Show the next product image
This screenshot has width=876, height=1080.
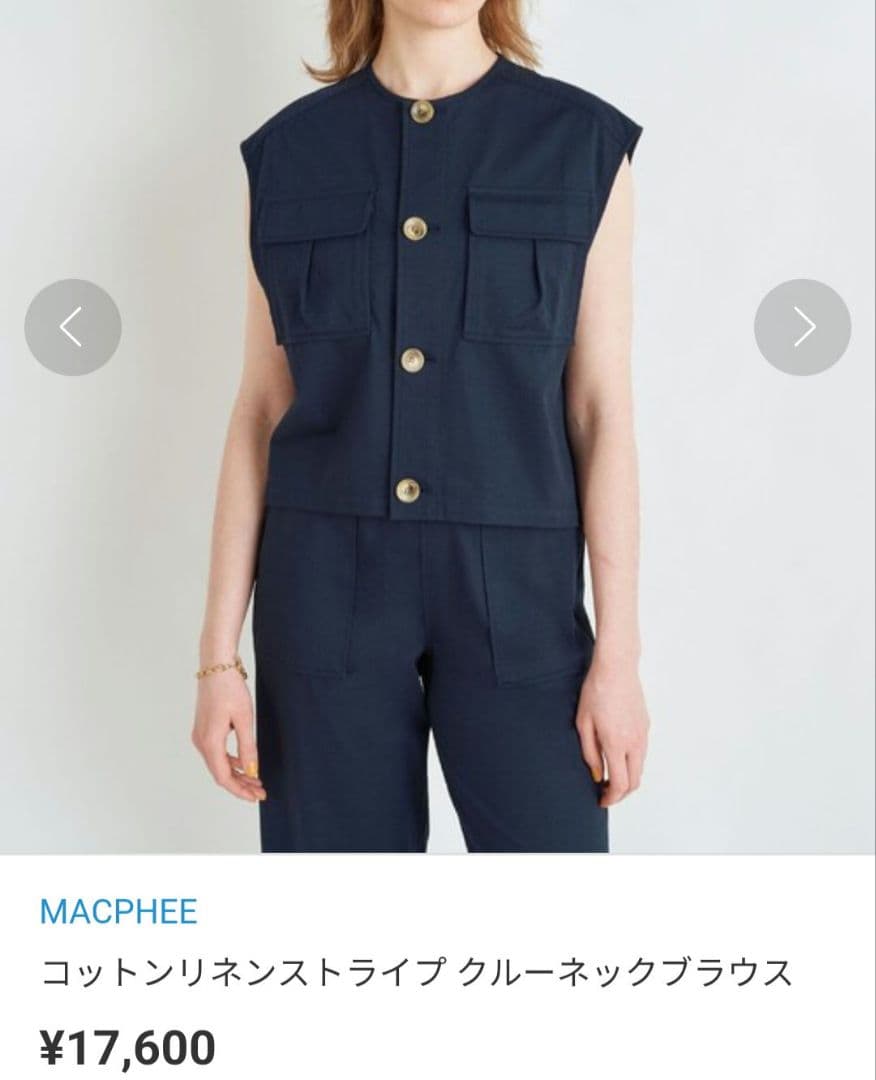(x=802, y=327)
